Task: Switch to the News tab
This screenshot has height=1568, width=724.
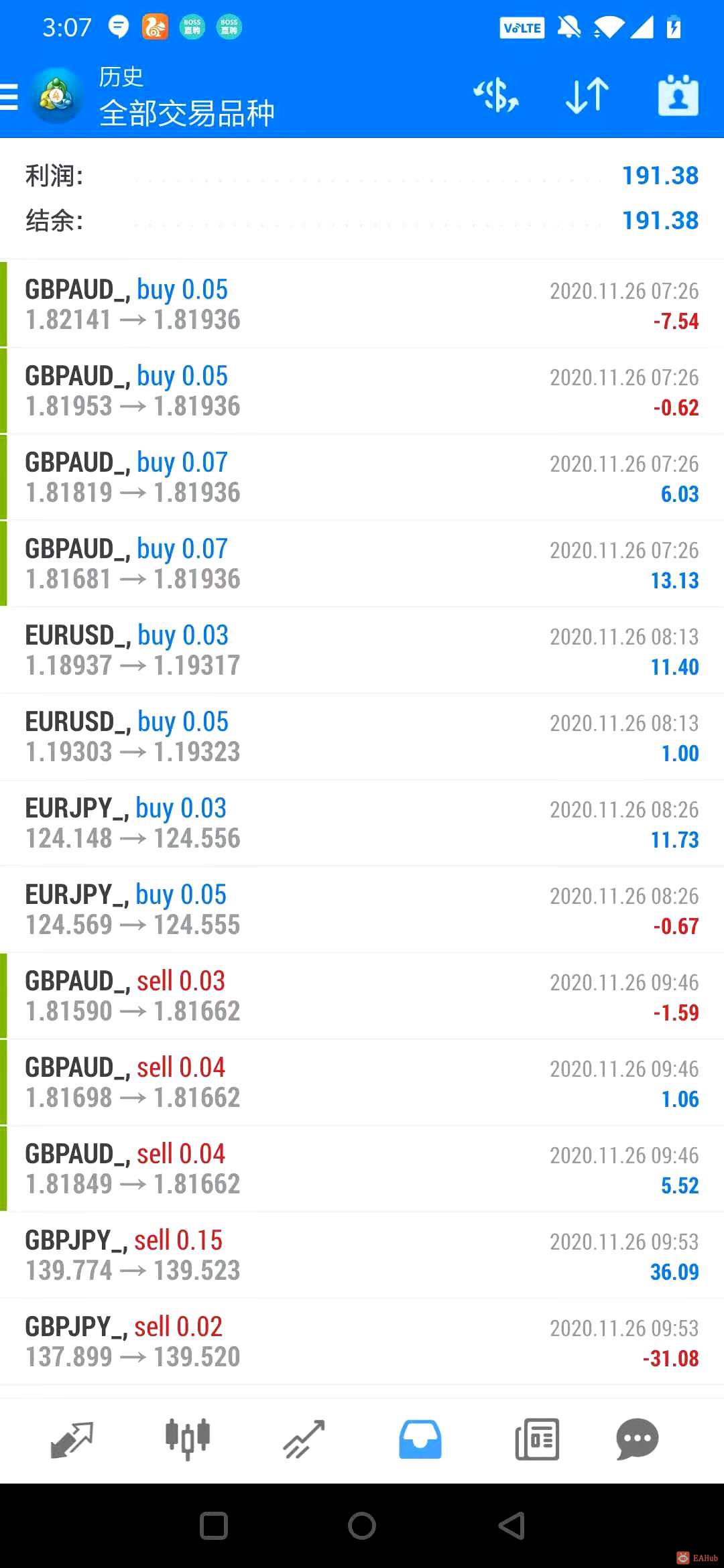Action: tap(536, 1439)
